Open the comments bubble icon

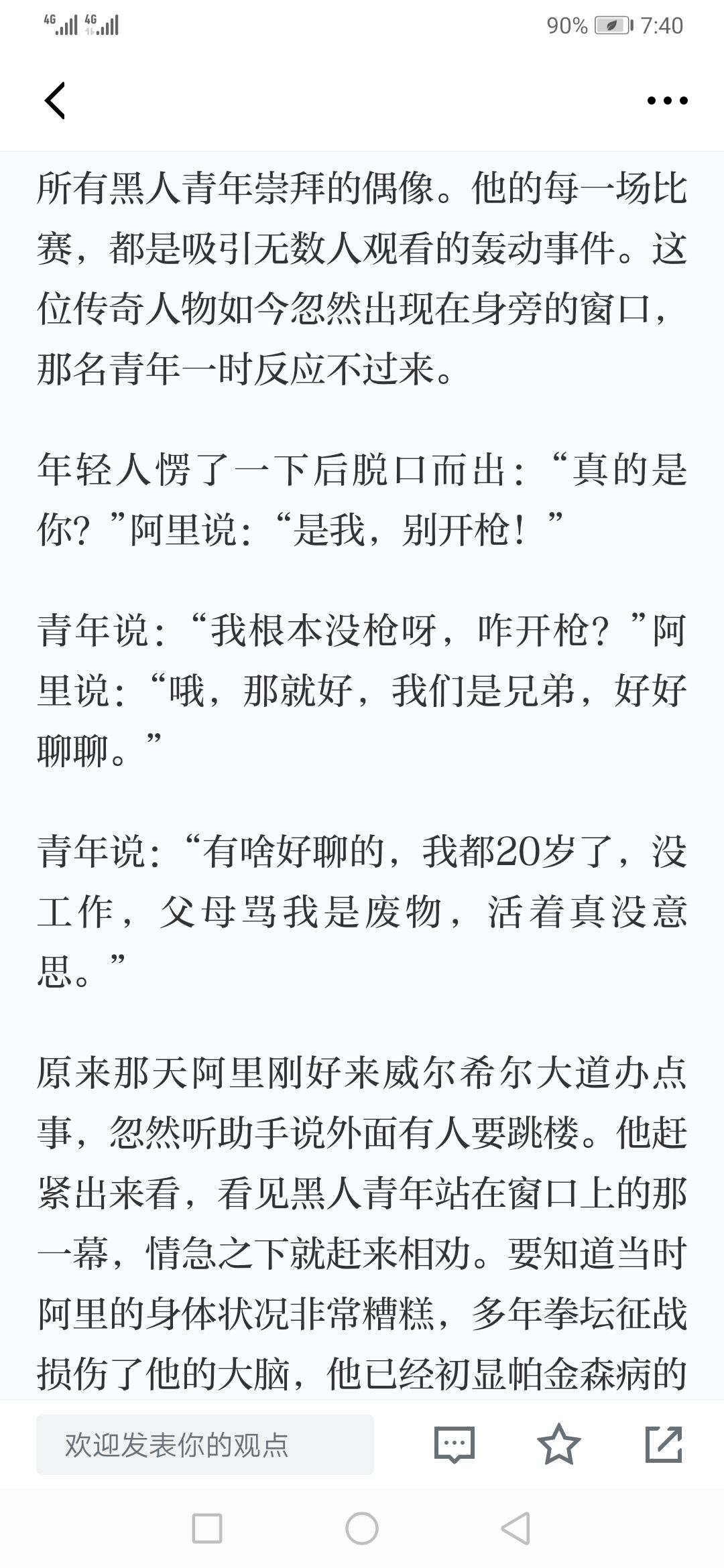tap(455, 1445)
